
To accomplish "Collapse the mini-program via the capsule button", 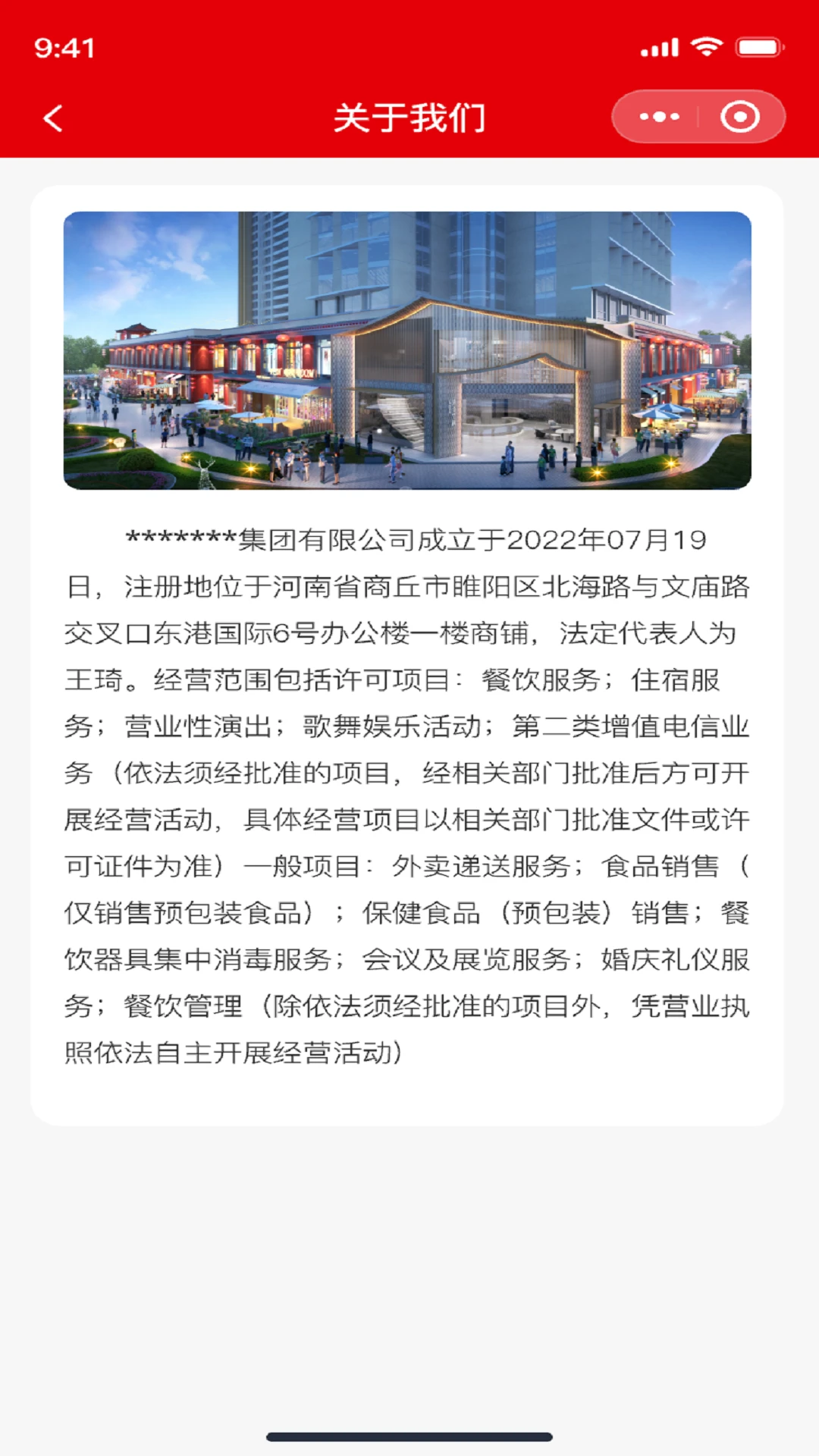I will (739, 117).
